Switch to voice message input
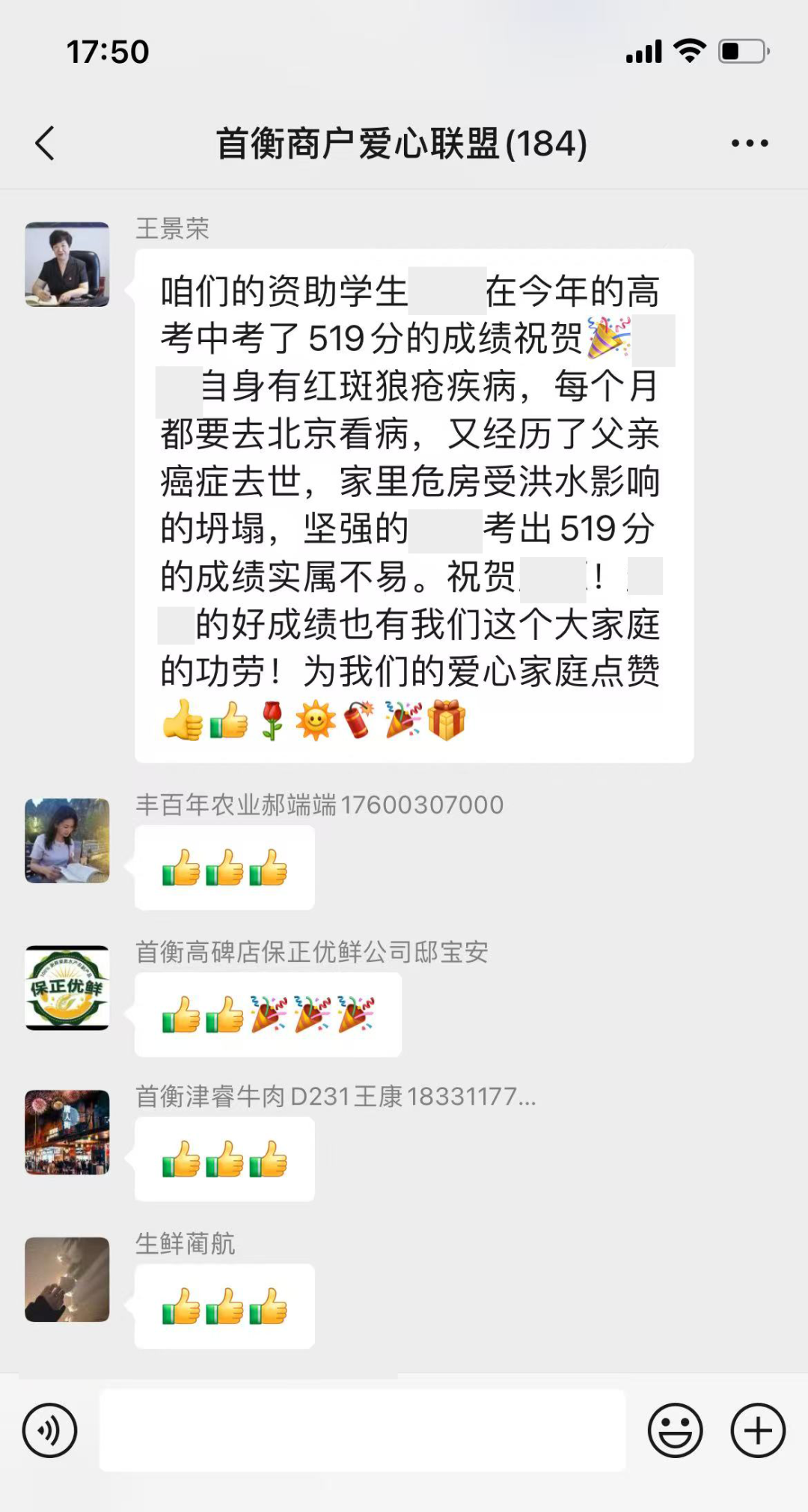Viewport: 808px width, 1512px height. pos(50,1430)
